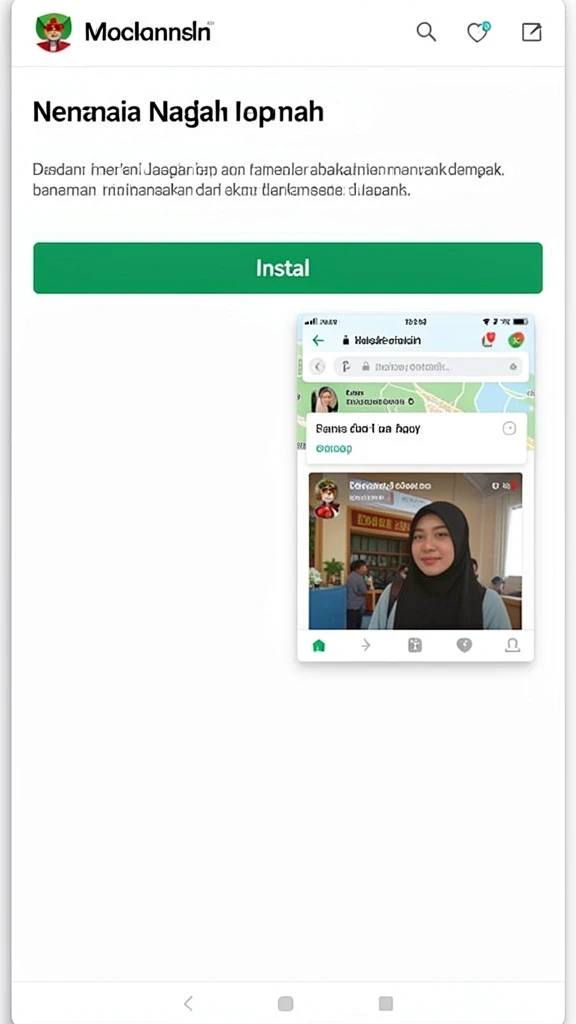Open the app preview screenshot
576x1024 pixels.
(x=415, y=487)
